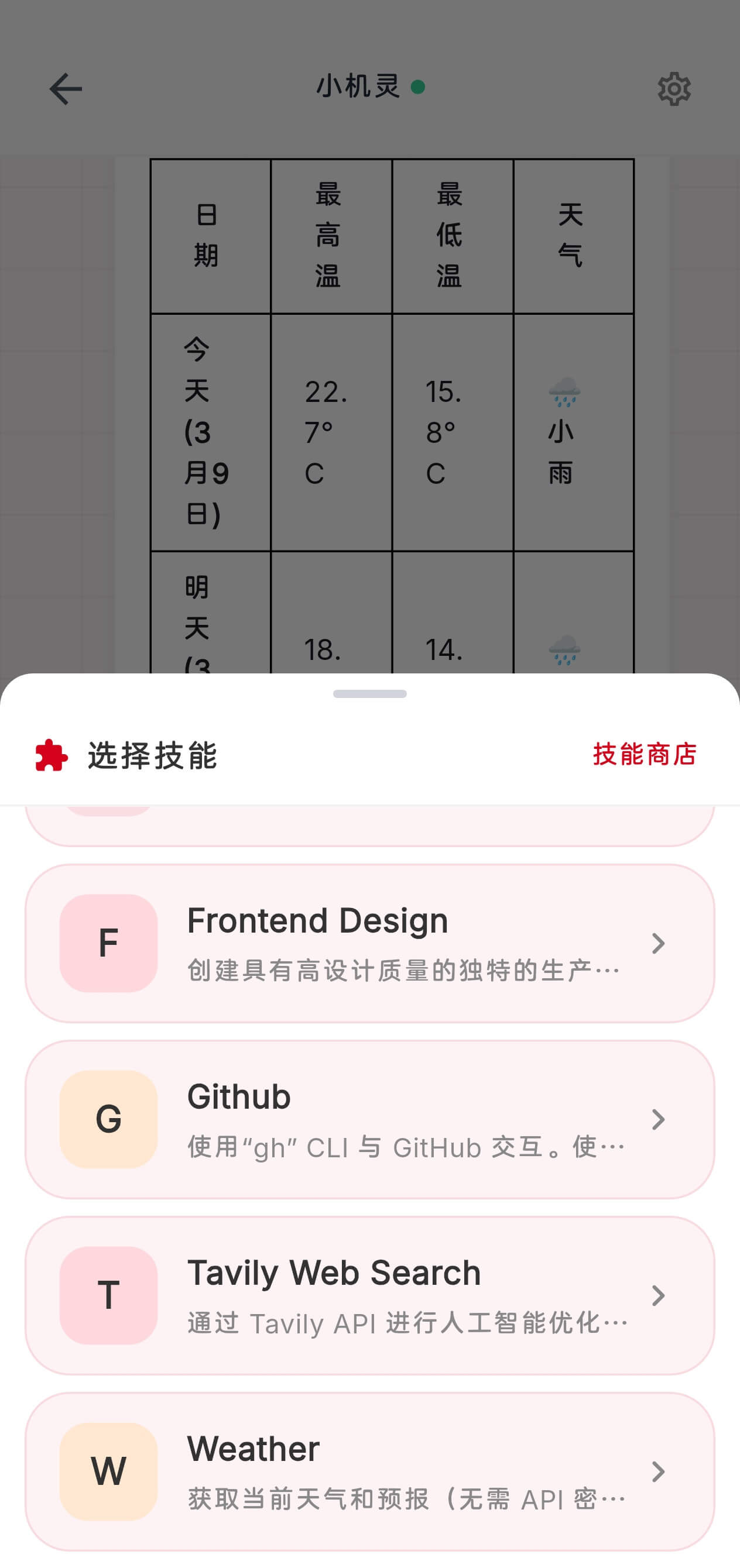This screenshot has height=1568, width=740.
Task: Open settings with the gear icon
Action: click(675, 89)
